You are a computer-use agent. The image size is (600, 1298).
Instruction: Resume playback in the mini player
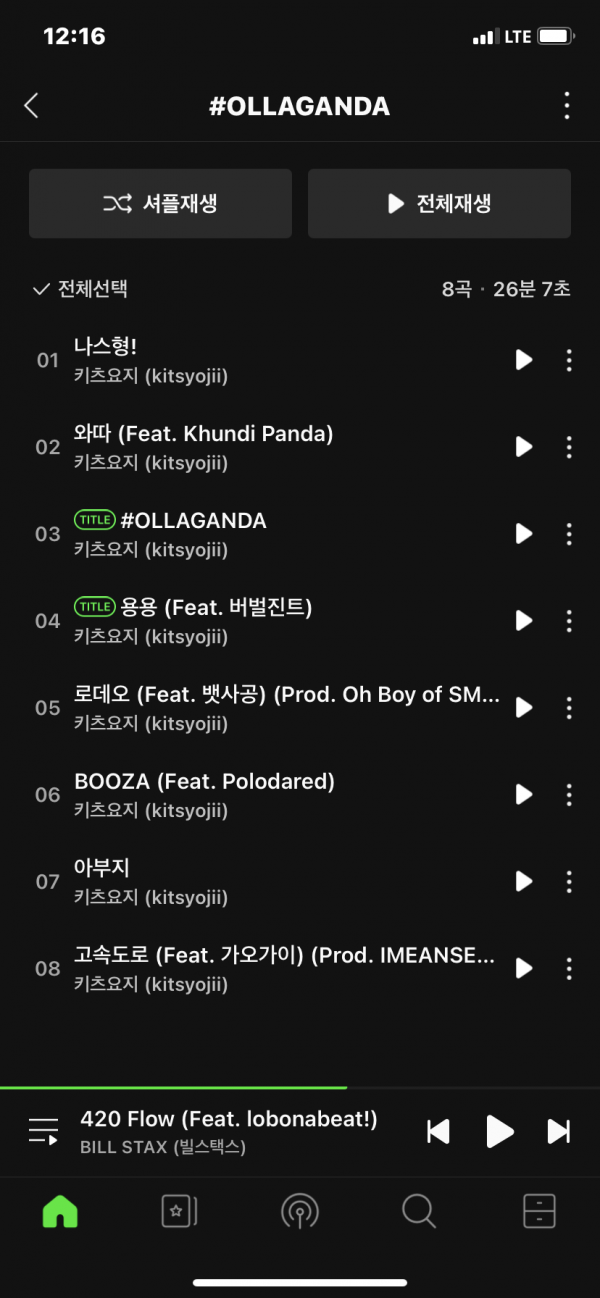pos(499,1131)
